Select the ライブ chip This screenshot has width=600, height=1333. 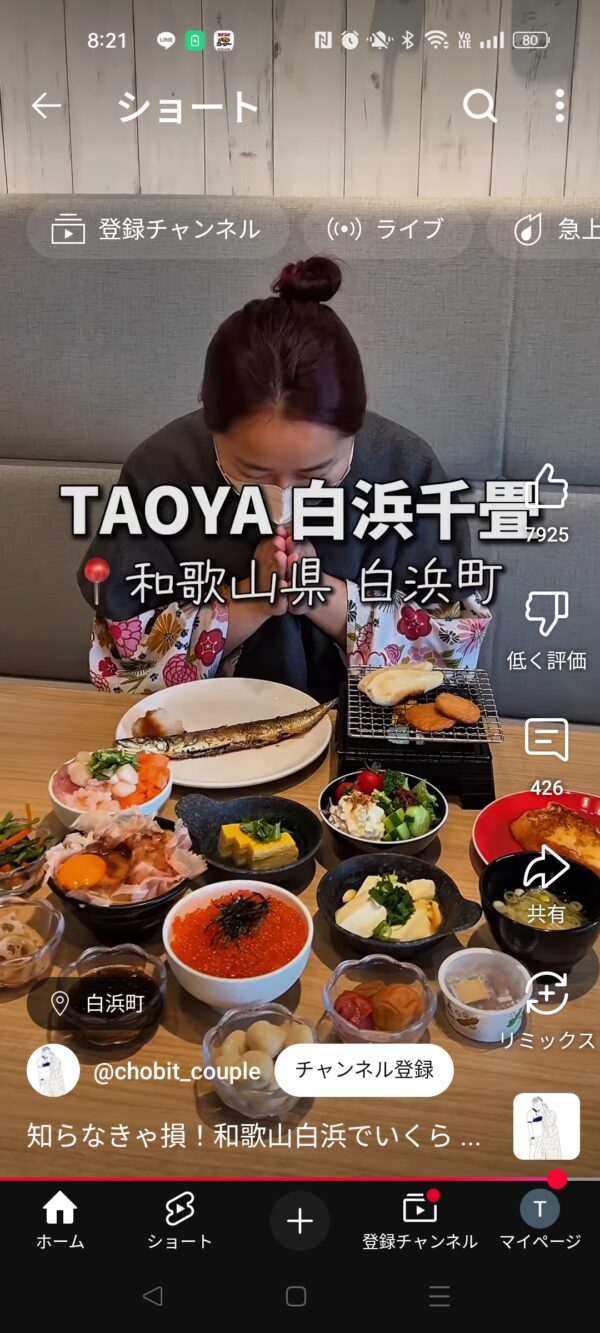click(386, 229)
